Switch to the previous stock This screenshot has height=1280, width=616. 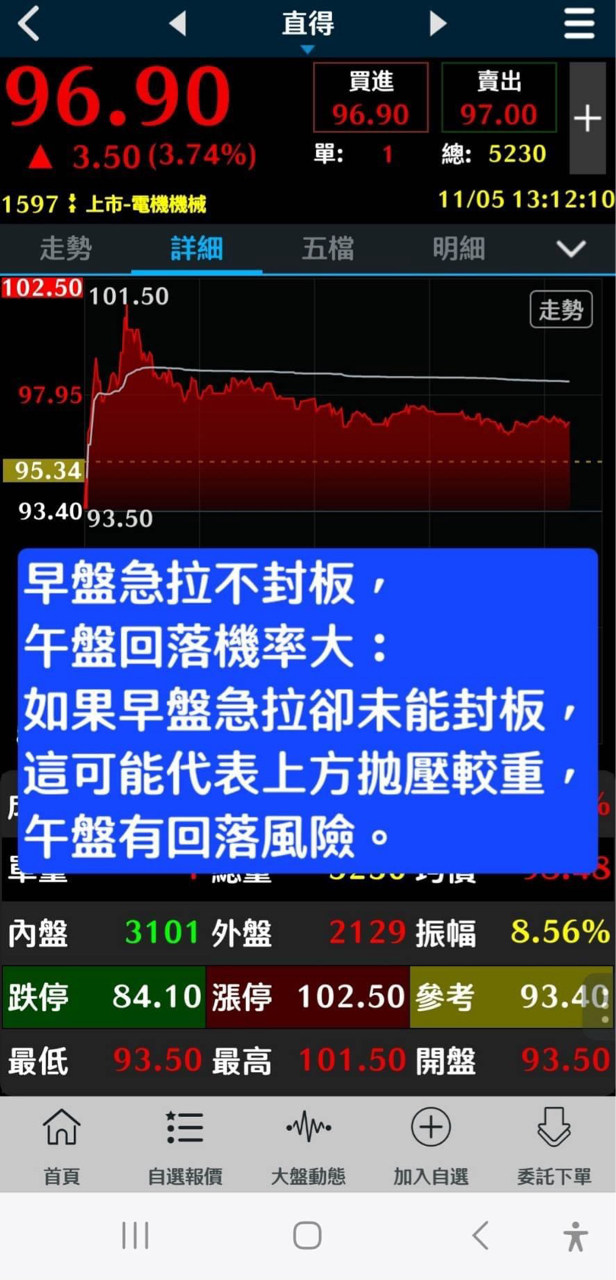pyautogui.click(x=178, y=24)
